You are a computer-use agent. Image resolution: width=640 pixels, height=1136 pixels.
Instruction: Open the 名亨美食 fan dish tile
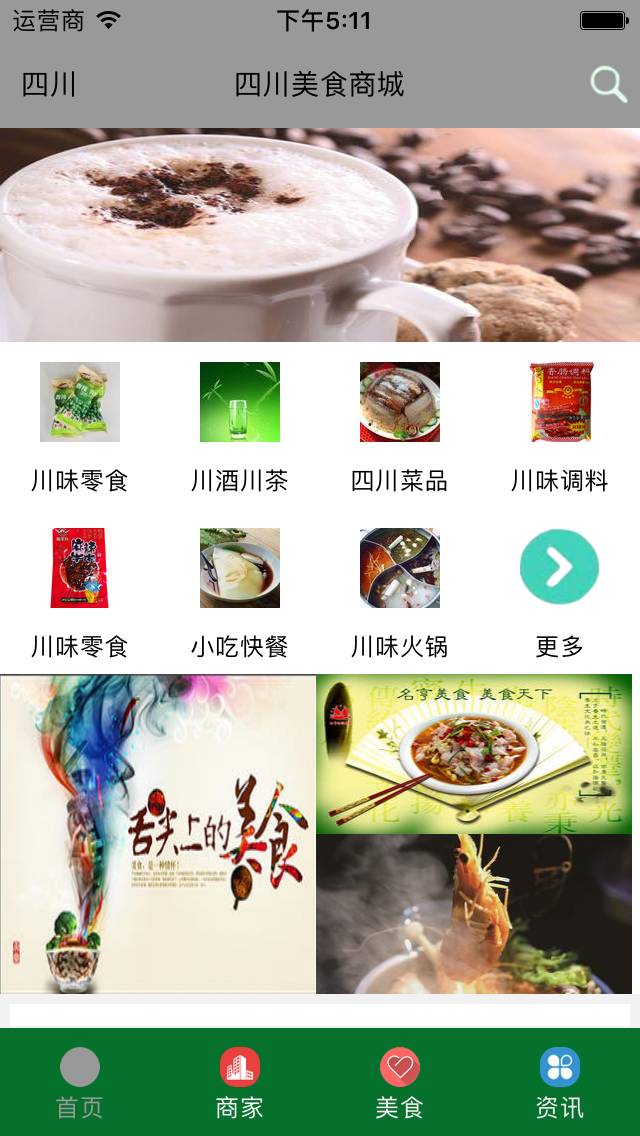474,754
